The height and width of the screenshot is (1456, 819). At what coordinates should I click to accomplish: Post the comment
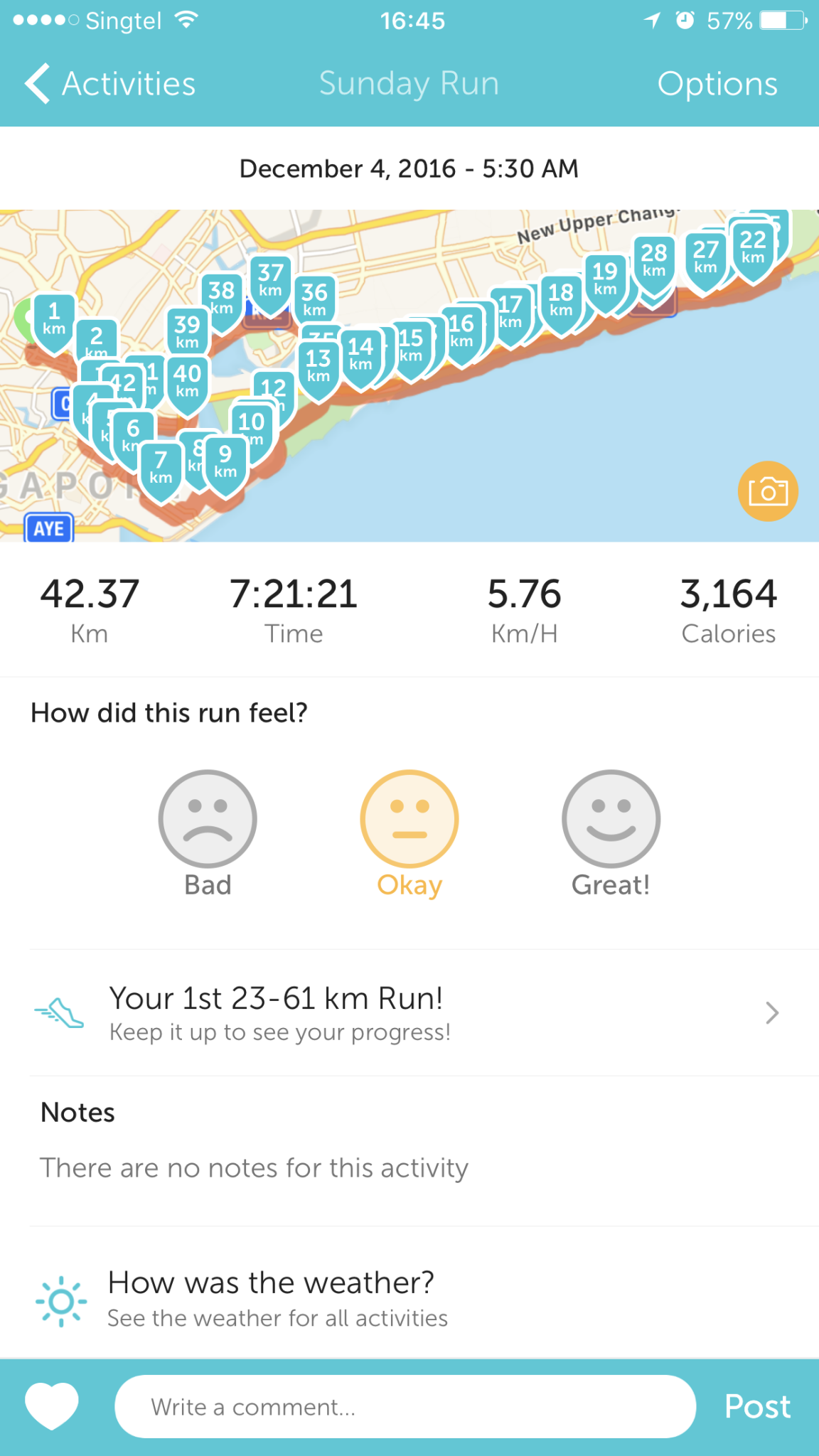tap(757, 1406)
